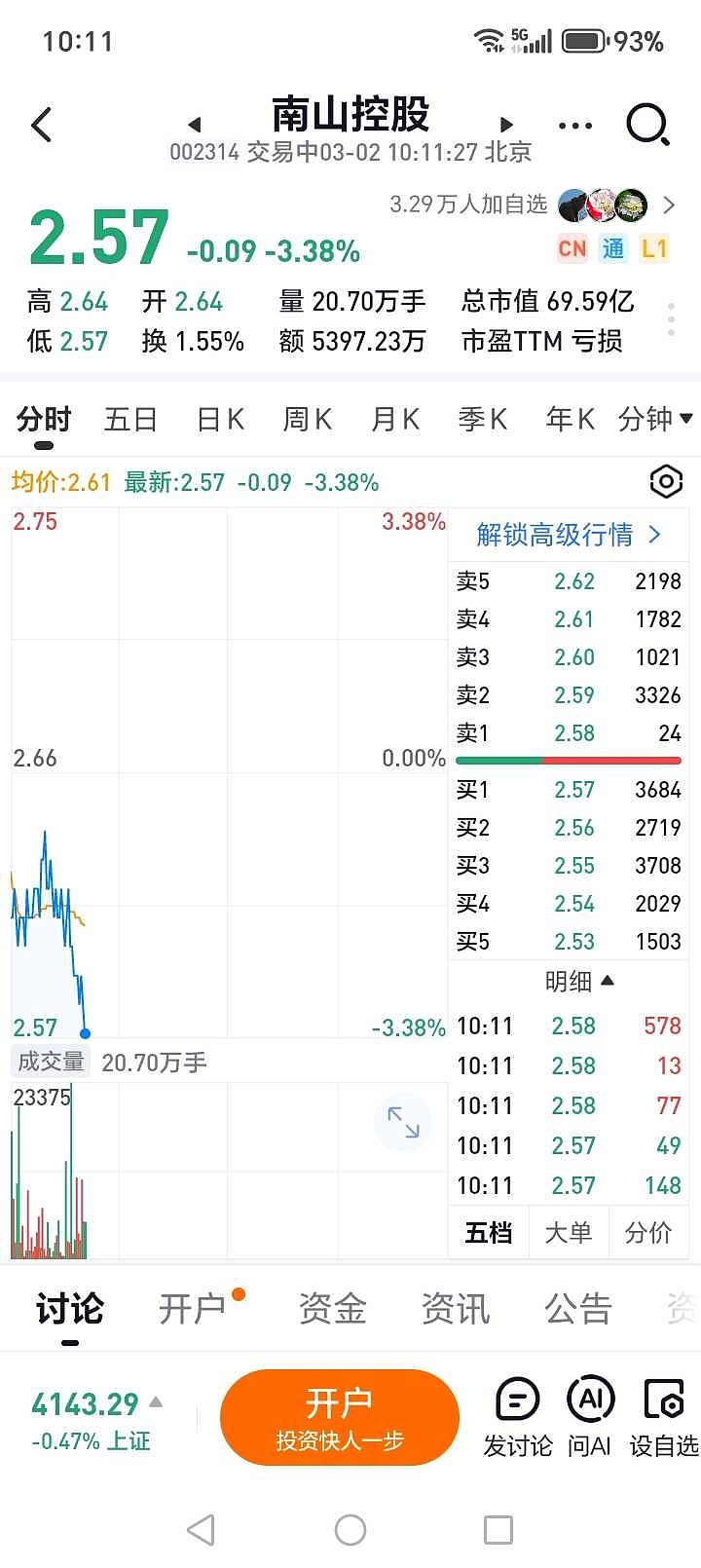This screenshot has width=701, height=1568.
Task: Switch to next stock with right triangle
Action: click(x=505, y=125)
